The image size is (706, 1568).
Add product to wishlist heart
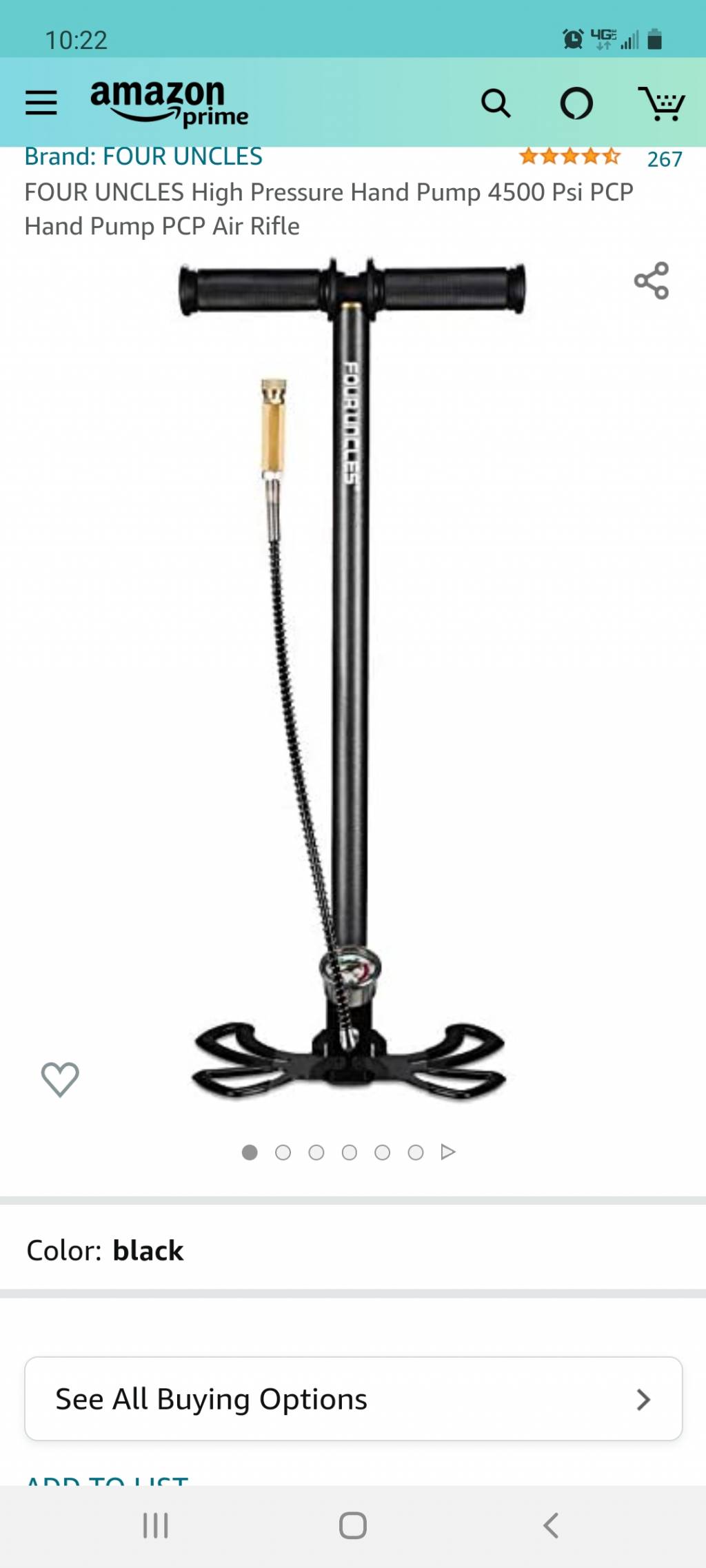click(60, 1079)
